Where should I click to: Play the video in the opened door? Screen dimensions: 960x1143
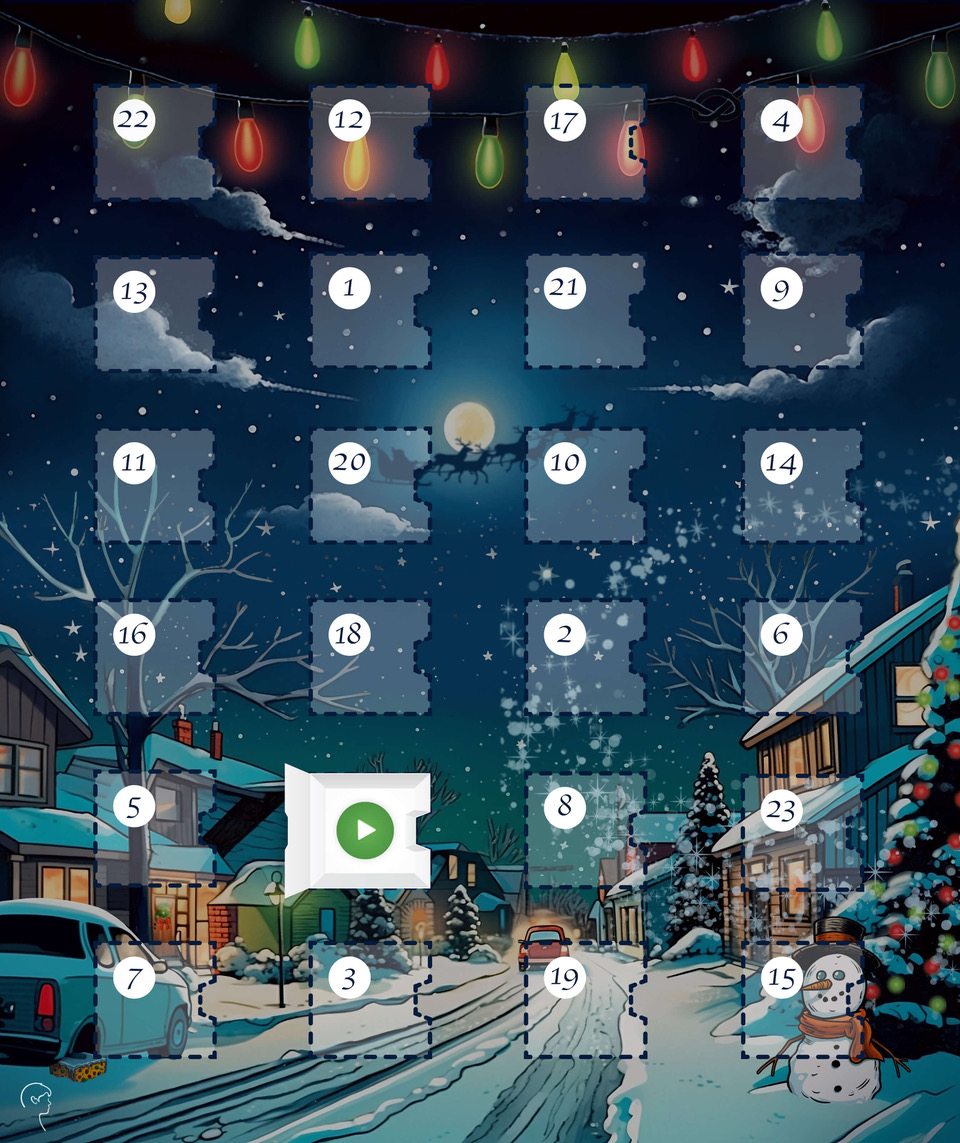[365, 830]
